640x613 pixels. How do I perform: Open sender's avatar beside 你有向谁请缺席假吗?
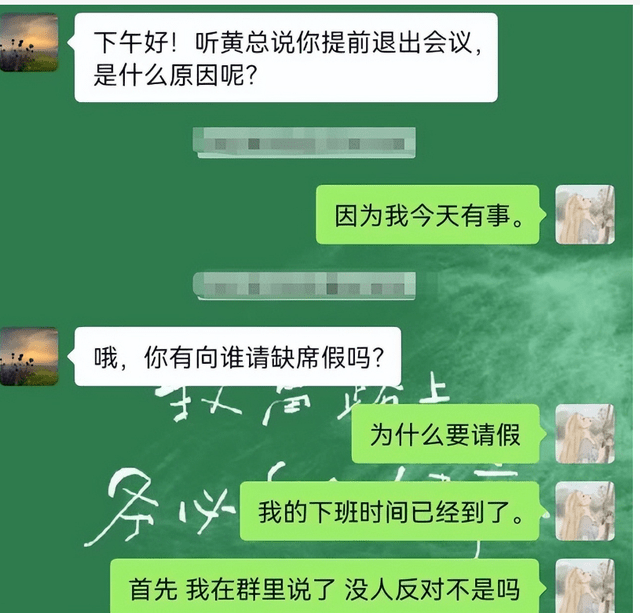click(29, 356)
